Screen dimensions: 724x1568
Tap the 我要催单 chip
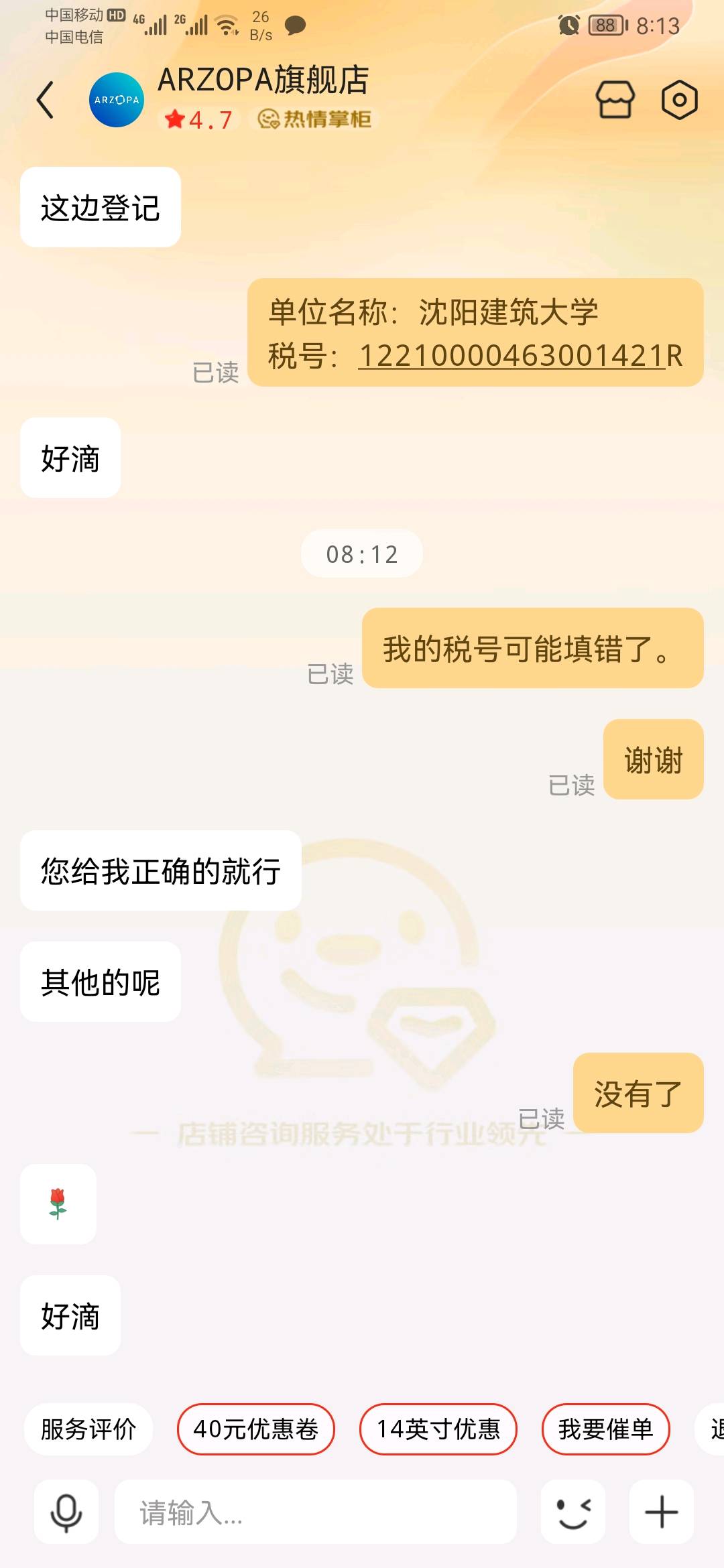pyautogui.click(x=605, y=1429)
